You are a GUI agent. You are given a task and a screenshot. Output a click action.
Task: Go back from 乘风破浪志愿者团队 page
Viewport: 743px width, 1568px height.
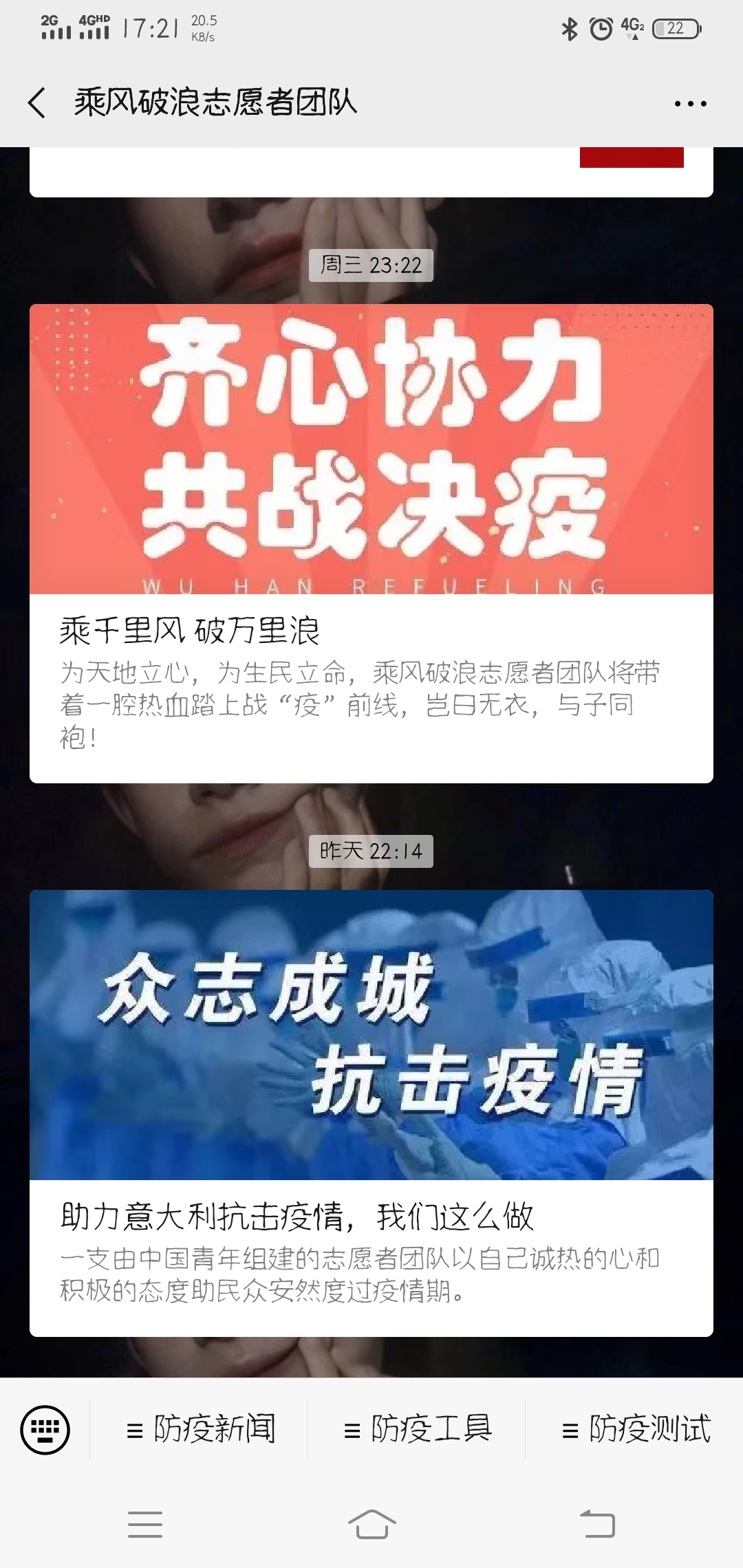coord(37,103)
